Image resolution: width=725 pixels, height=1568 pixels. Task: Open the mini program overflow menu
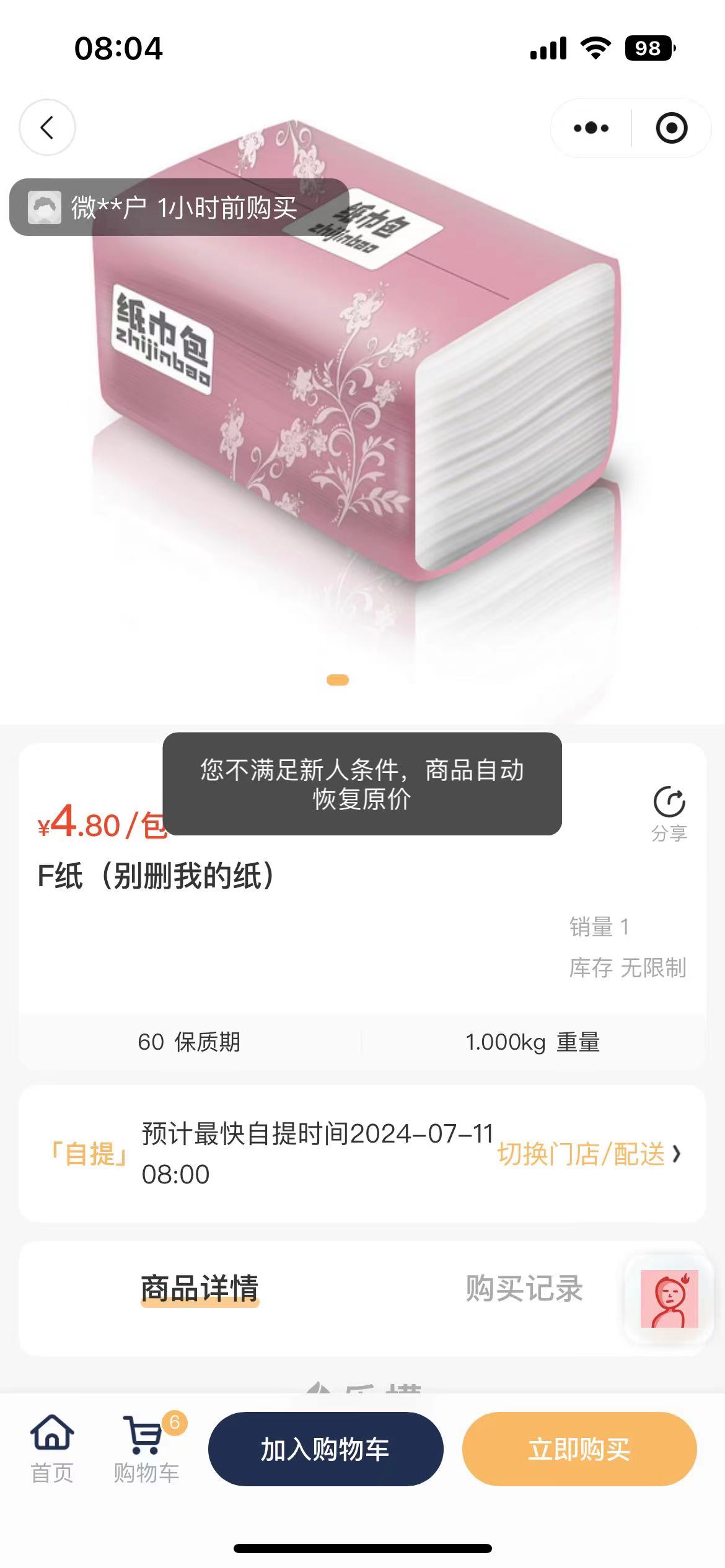click(591, 128)
